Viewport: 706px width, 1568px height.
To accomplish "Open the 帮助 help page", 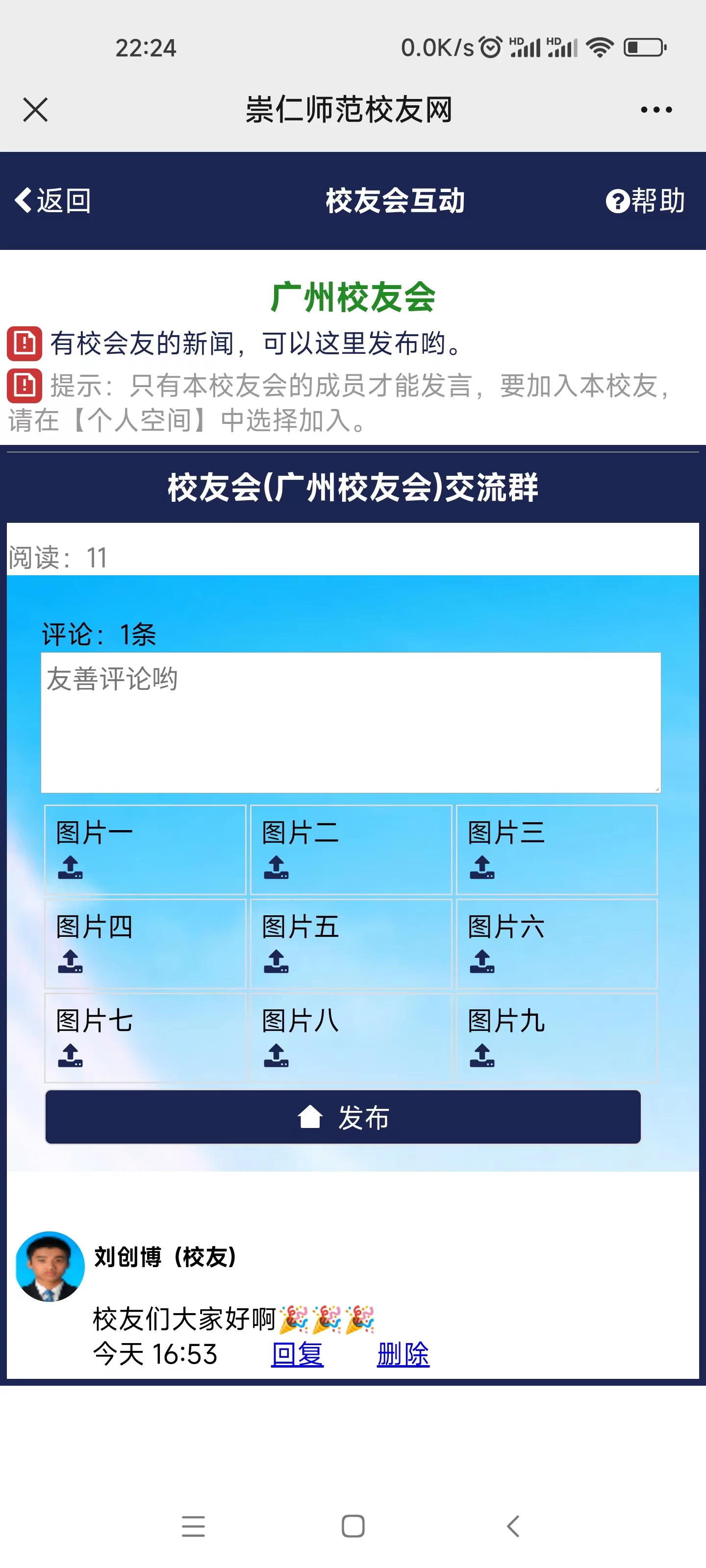I will coord(645,200).
